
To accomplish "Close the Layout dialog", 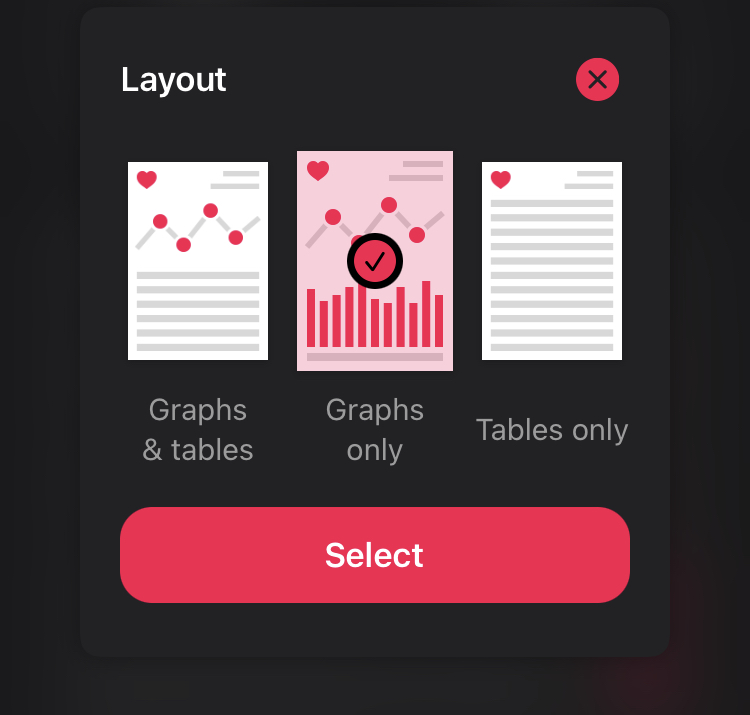I will [597, 80].
